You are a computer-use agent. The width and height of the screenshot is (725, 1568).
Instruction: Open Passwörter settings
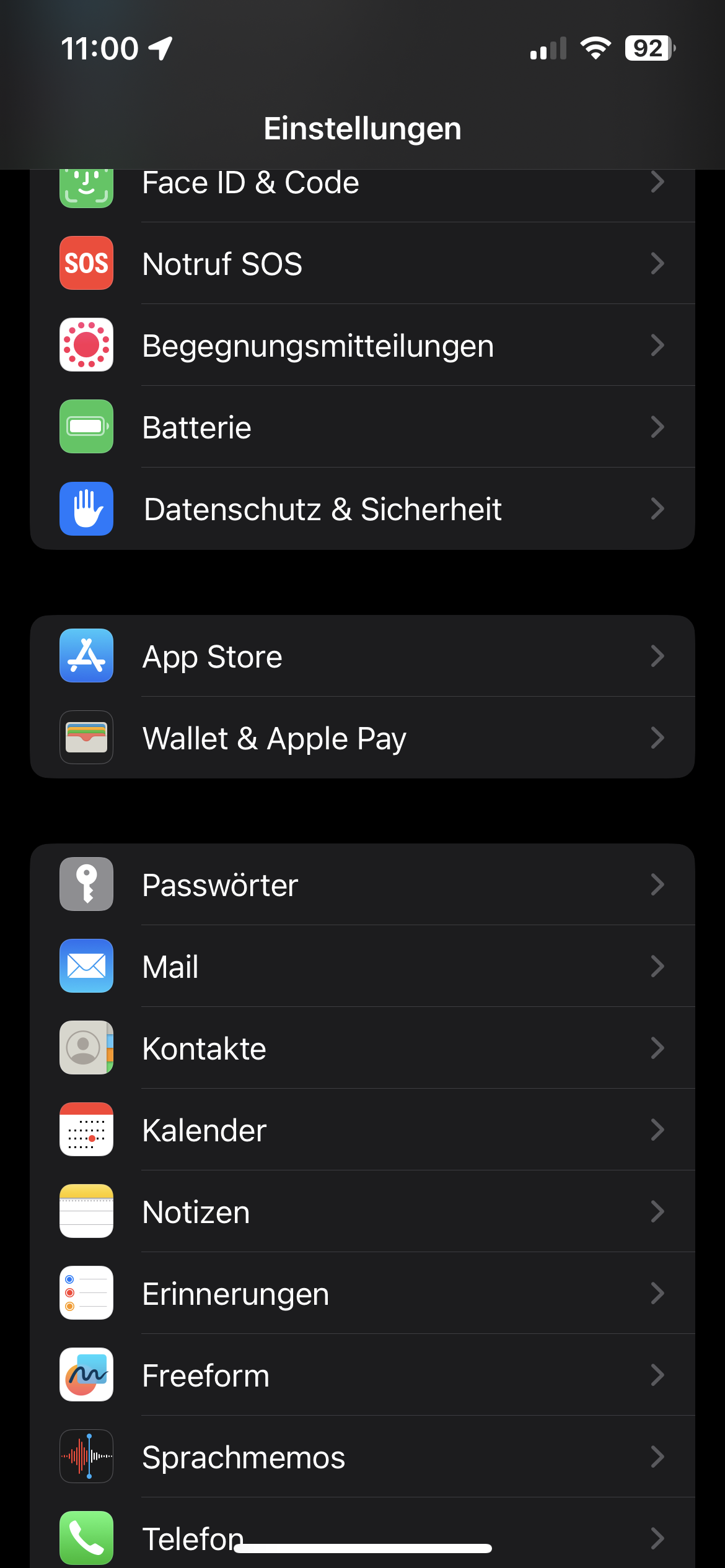(362, 885)
